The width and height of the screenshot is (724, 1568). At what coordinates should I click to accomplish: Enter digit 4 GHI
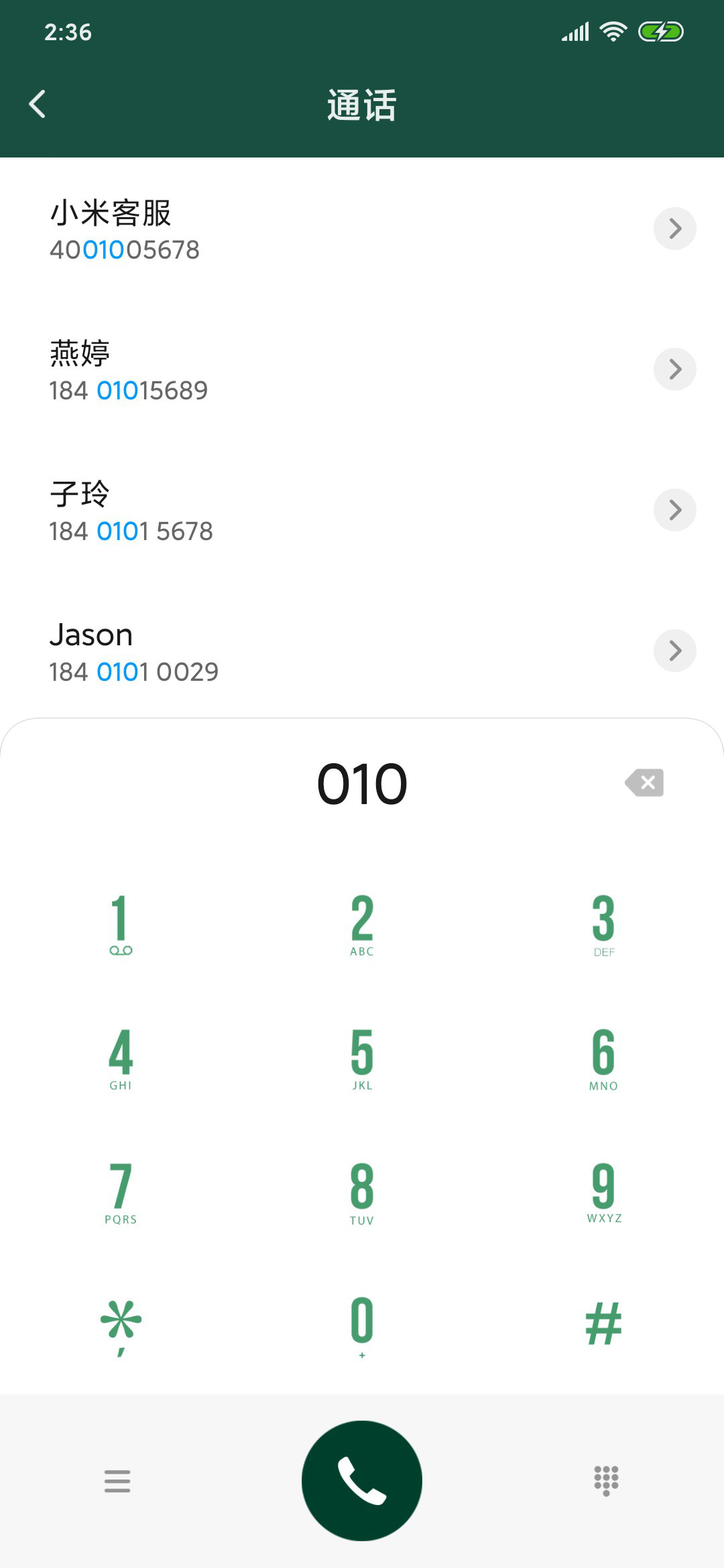coord(121,1059)
